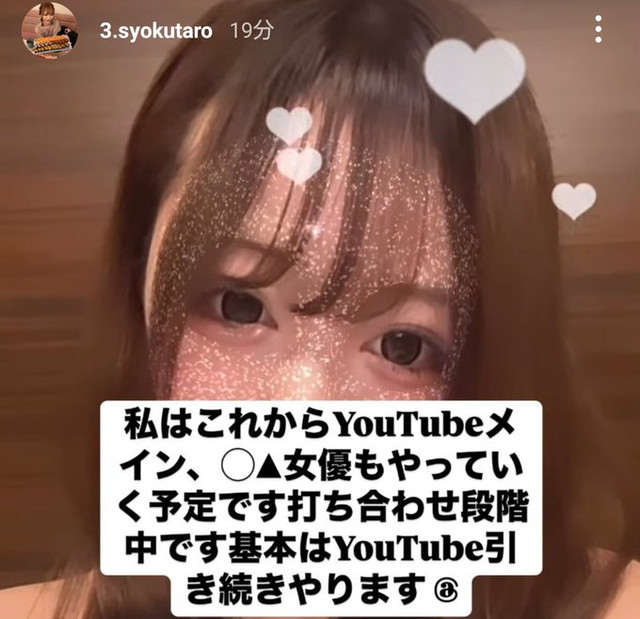The image size is (640, 619).
Task: Open 3.syokutaro's profile picture
Action: click(x=48, y=30)
